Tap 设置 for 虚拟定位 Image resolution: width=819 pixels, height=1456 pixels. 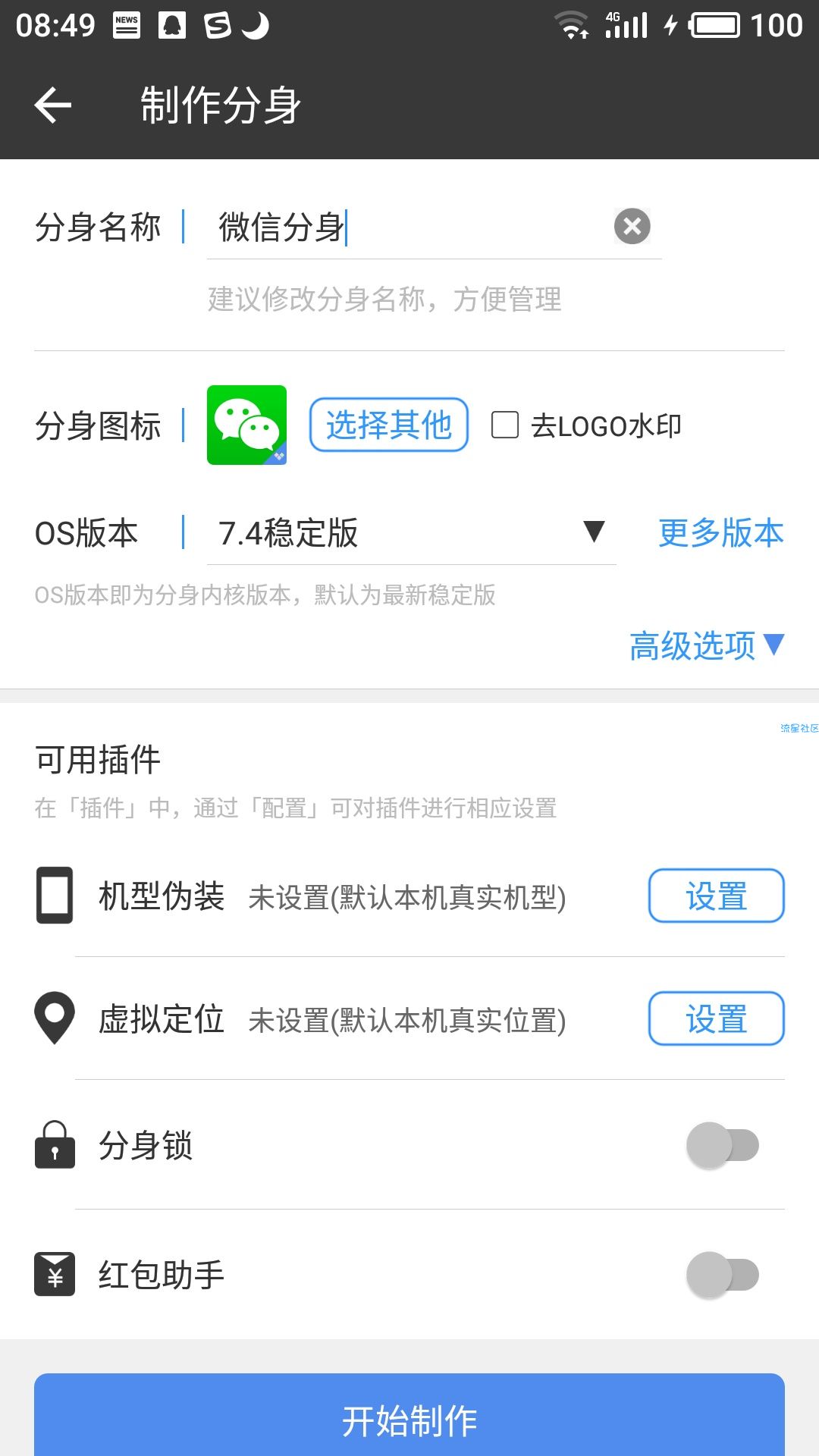point(716,1018)
